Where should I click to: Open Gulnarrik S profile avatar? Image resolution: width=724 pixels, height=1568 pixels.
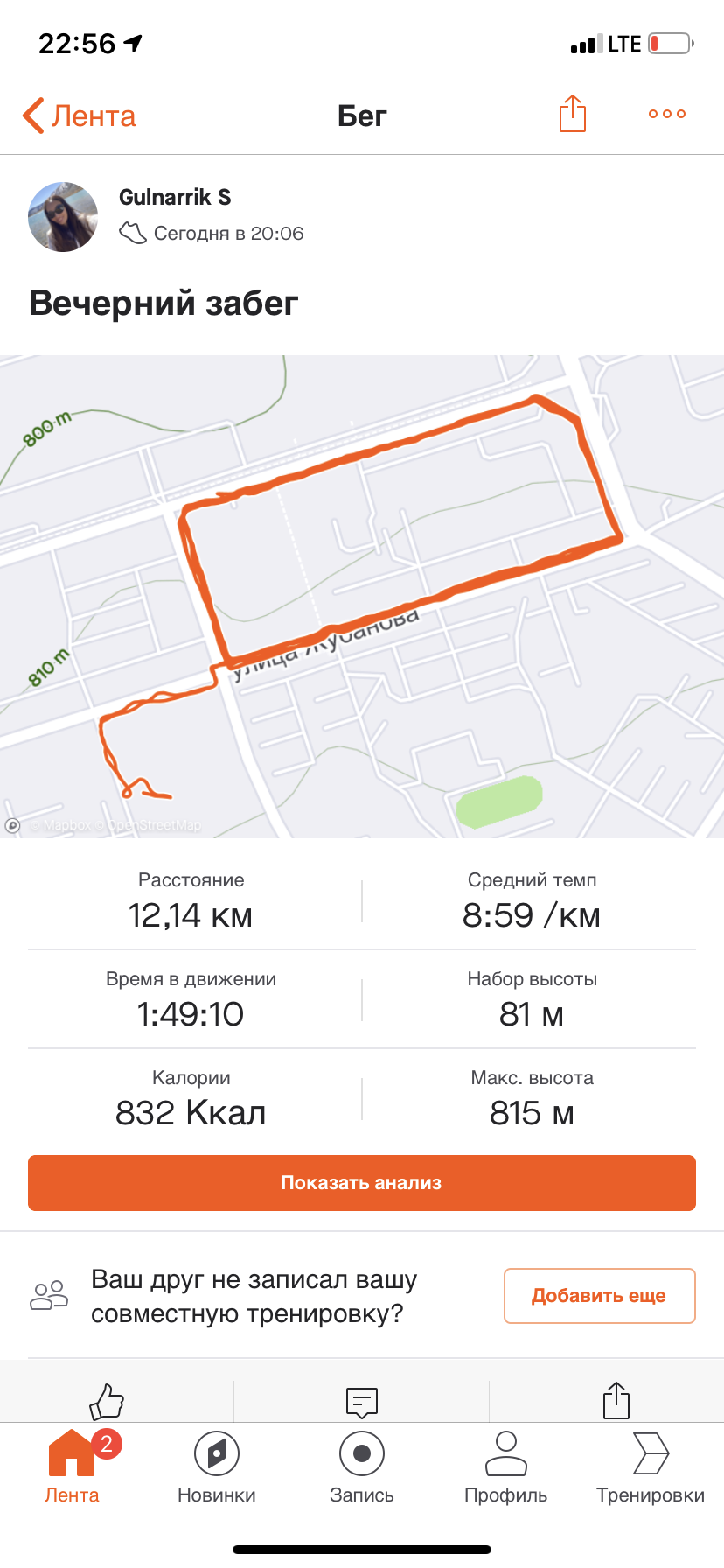click(63, 217)
